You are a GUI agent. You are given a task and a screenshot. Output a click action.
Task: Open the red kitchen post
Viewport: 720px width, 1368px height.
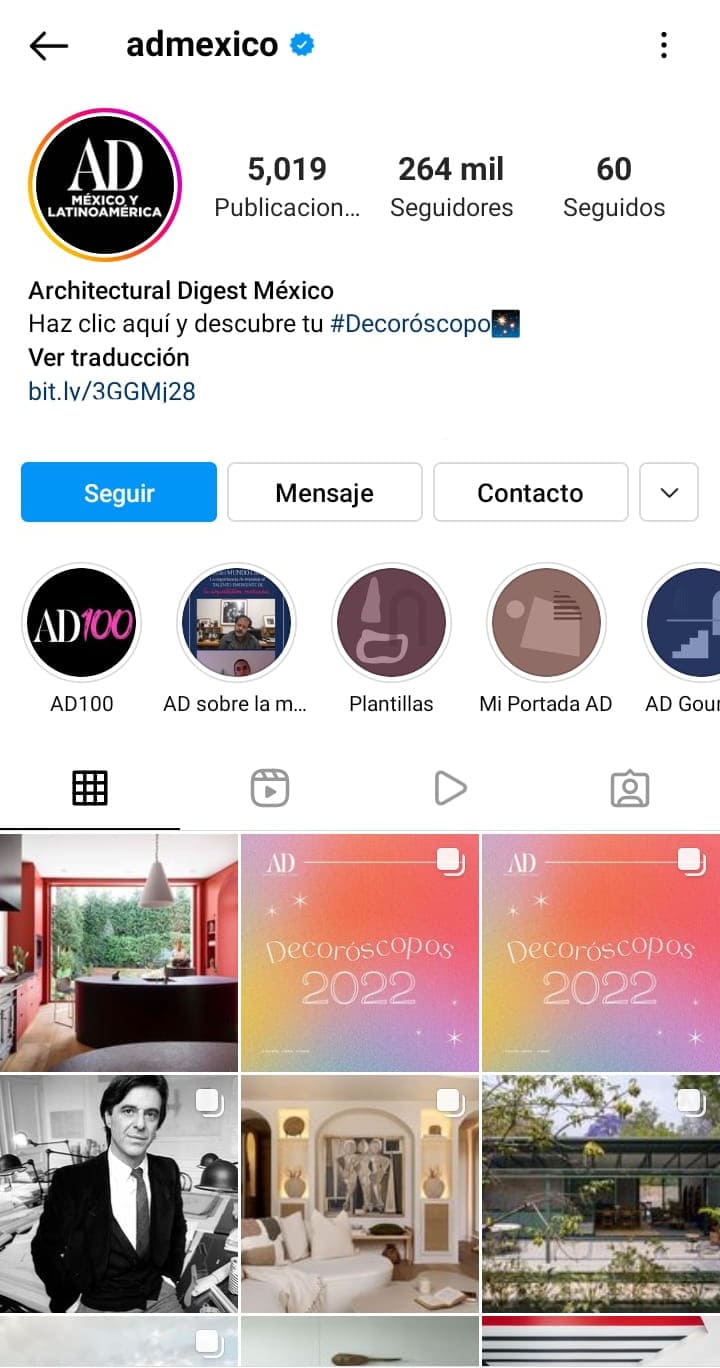click(x=119, y=953)
